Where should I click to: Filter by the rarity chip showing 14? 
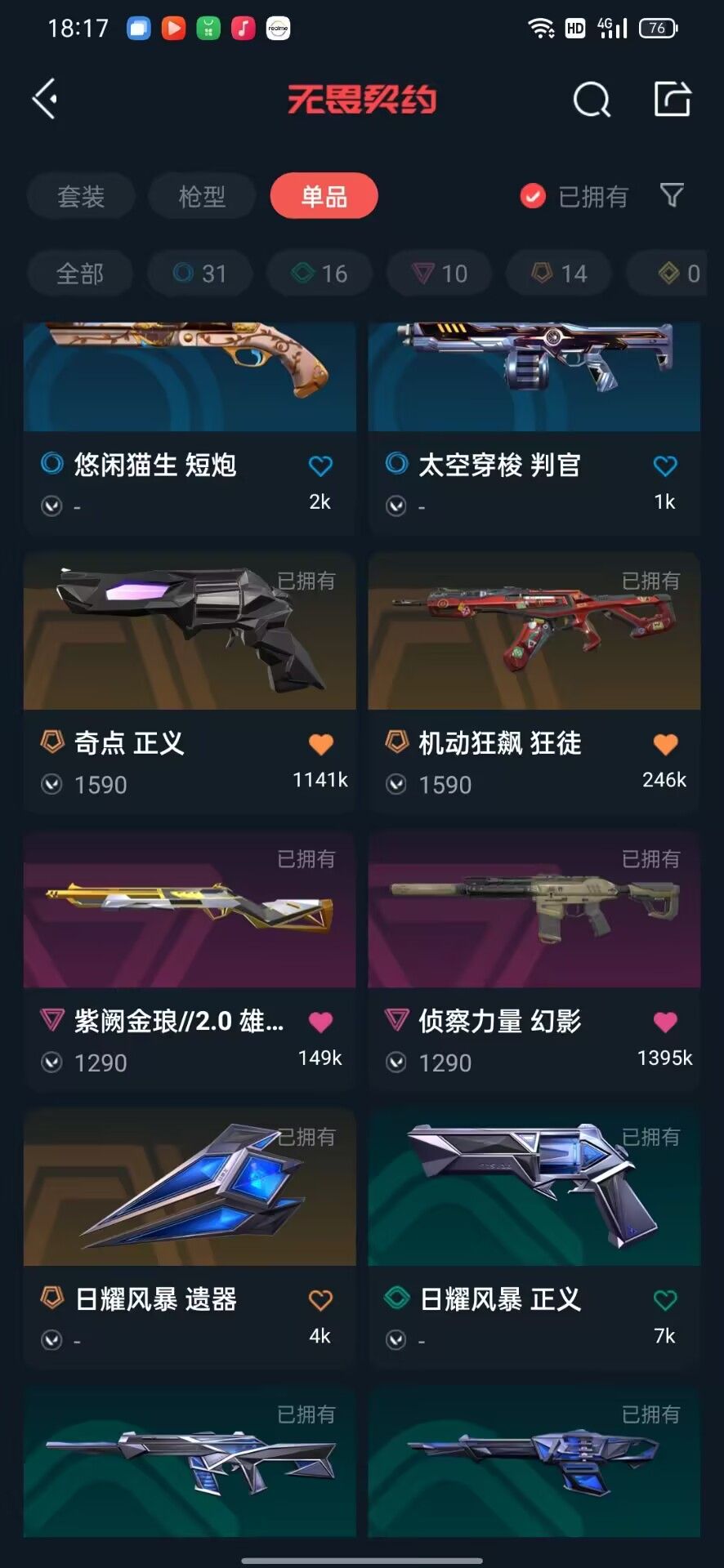559,274
